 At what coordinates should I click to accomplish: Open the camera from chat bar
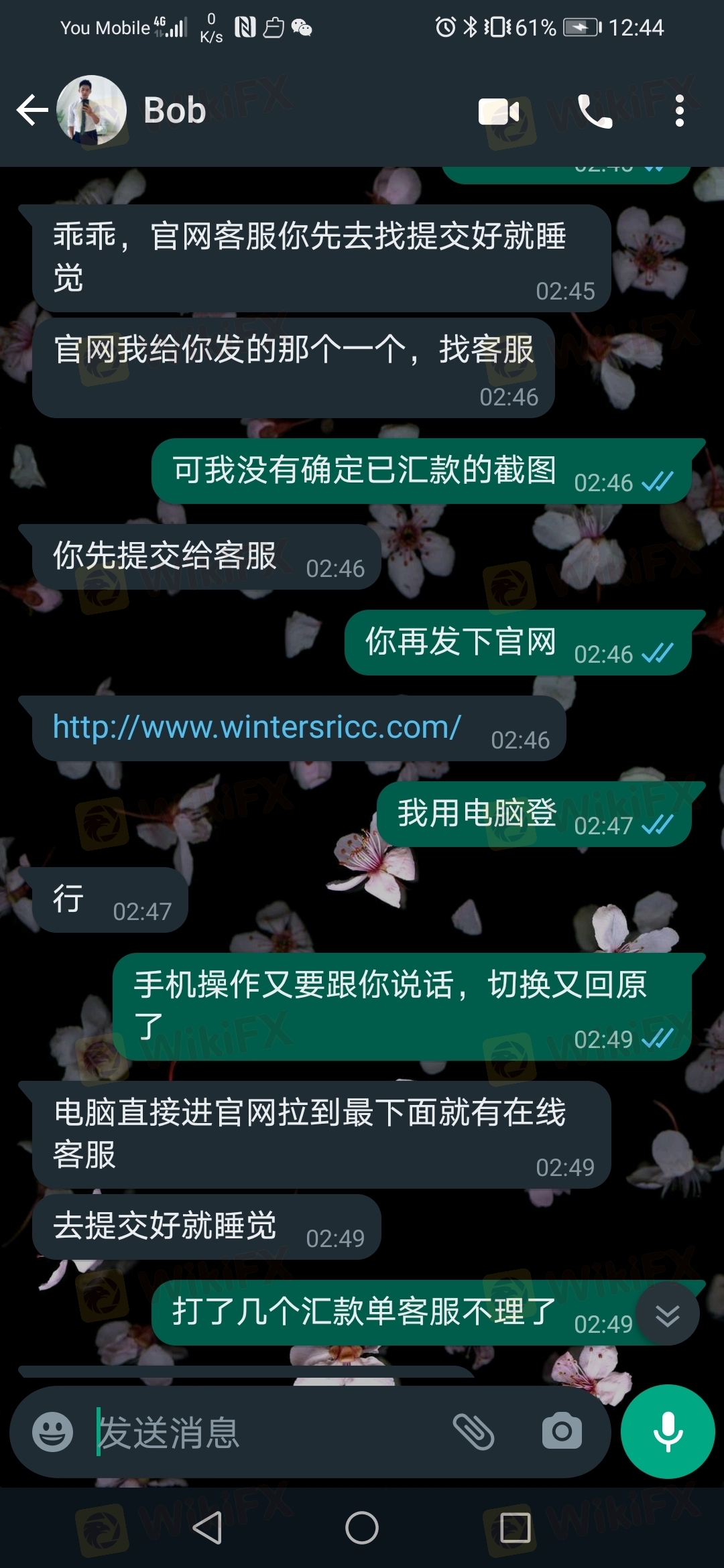point(562,1432)
